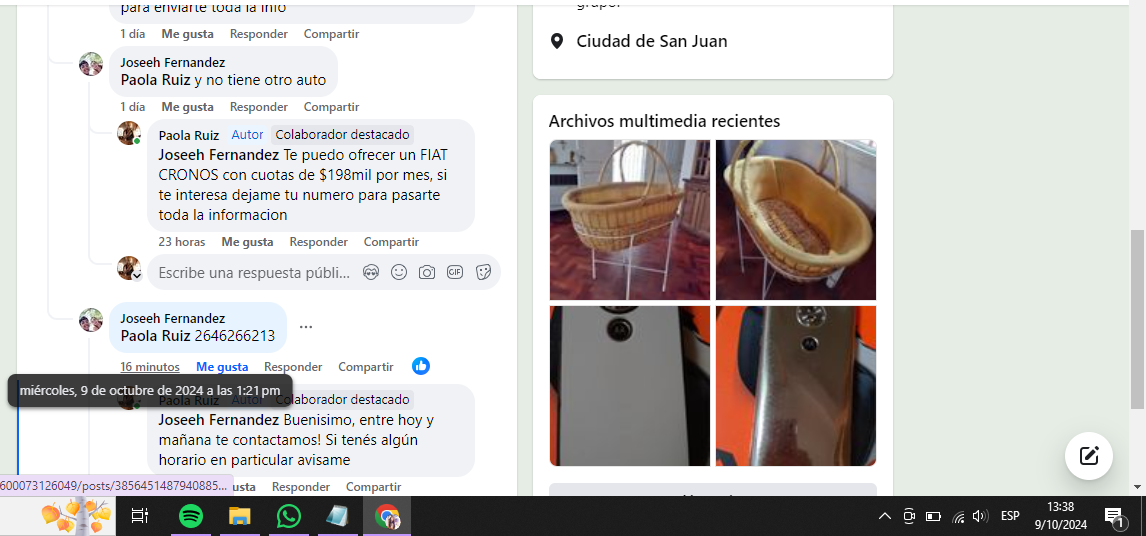Insert an emoji in the reply box
1146x536 pixels.
coord(399,272)
